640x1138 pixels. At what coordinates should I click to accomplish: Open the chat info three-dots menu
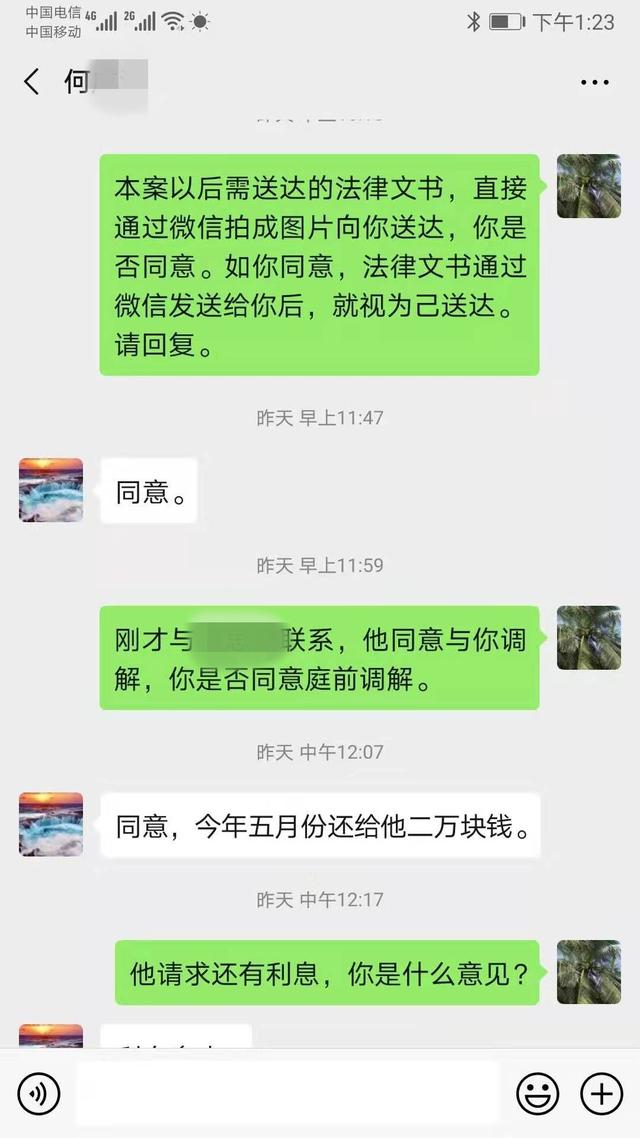(x=594, y=82)
